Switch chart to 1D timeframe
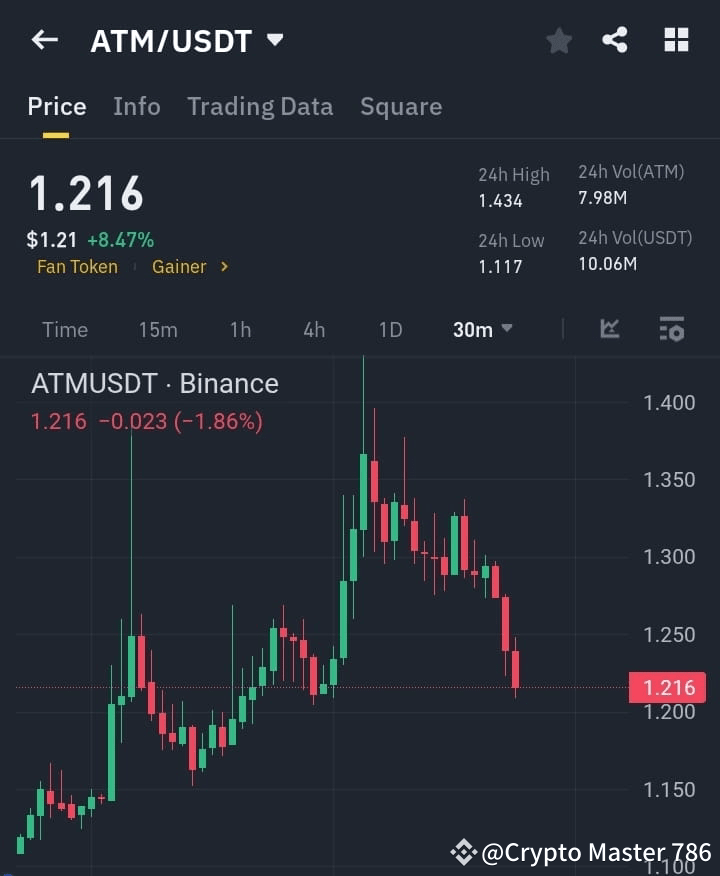The image size is (720, 876). click(390, 329)
